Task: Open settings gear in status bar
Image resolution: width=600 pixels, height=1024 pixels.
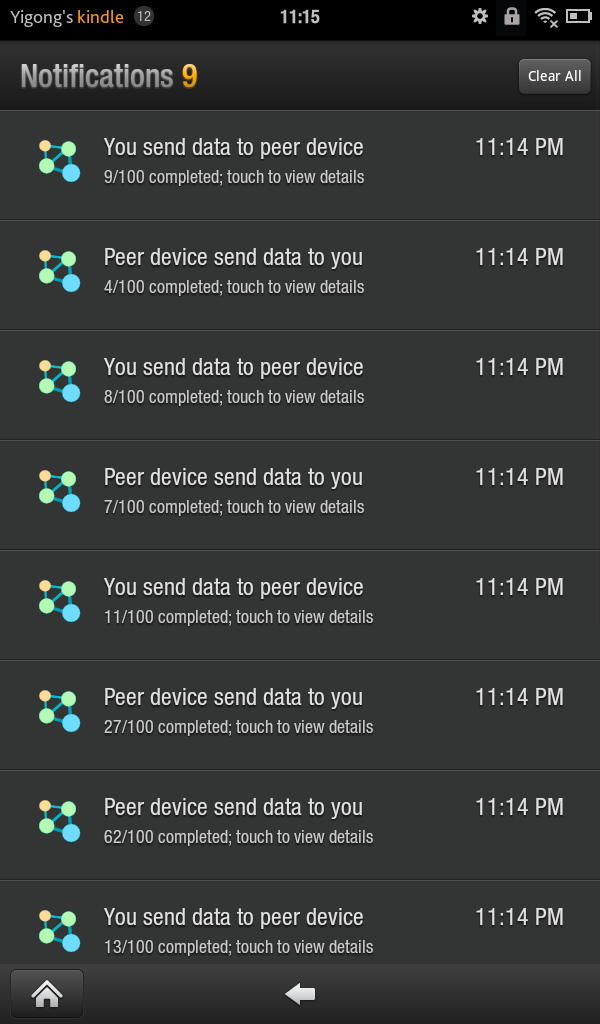Action: pyautogui.click(x=480, y=16)
